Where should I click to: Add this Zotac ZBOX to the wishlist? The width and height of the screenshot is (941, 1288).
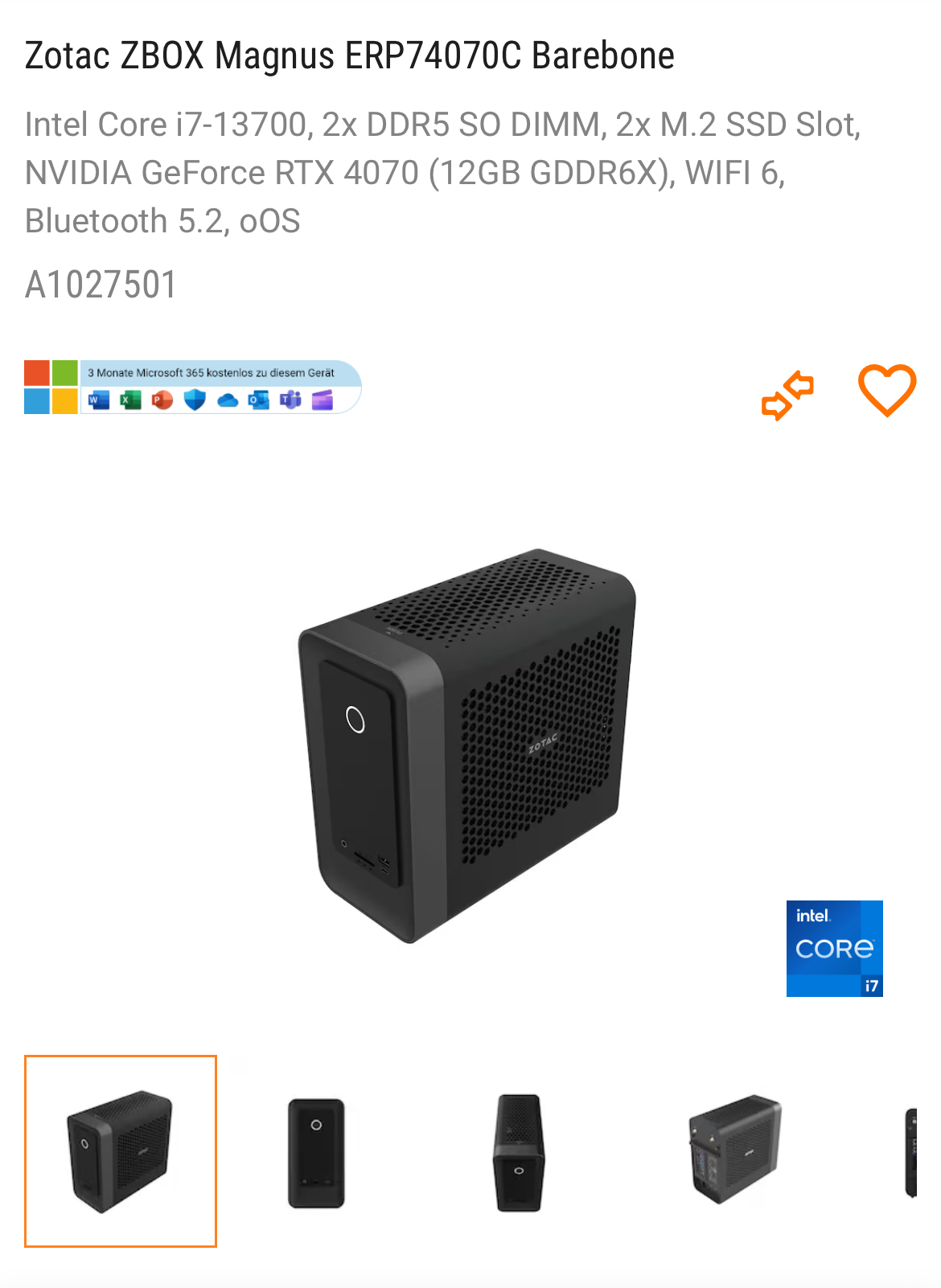886,391
